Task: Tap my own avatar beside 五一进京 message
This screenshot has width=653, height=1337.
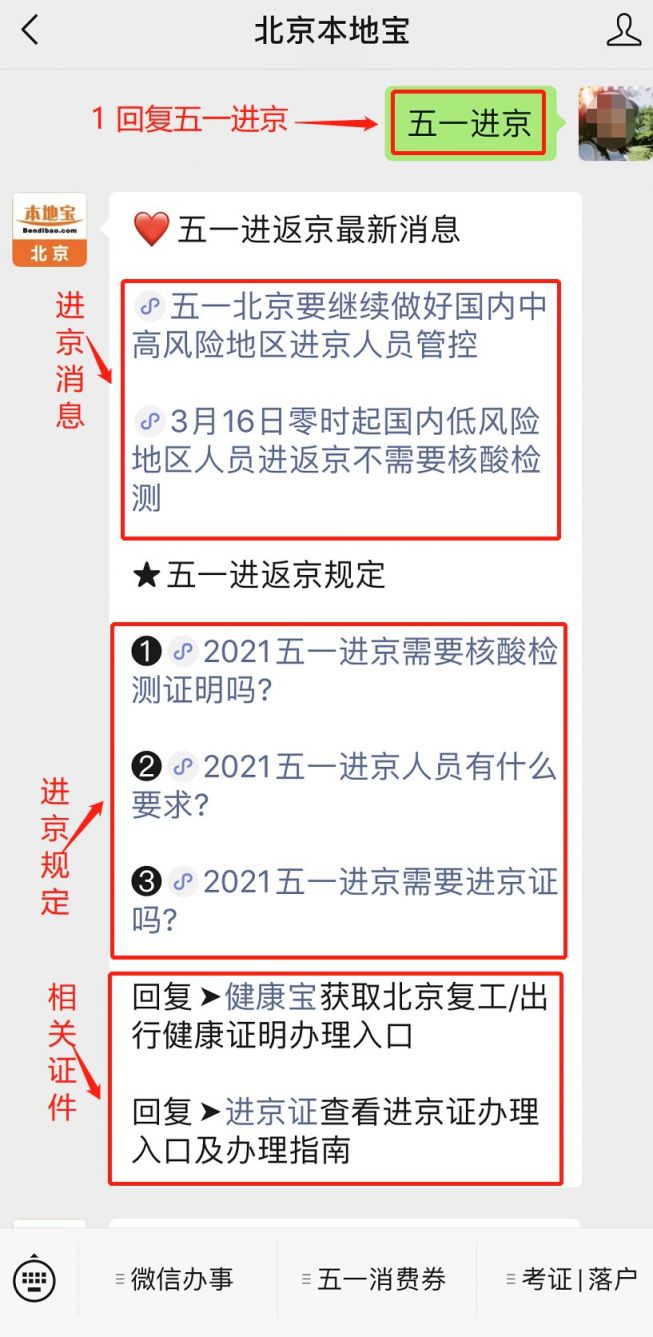Action: click(615, 123)
